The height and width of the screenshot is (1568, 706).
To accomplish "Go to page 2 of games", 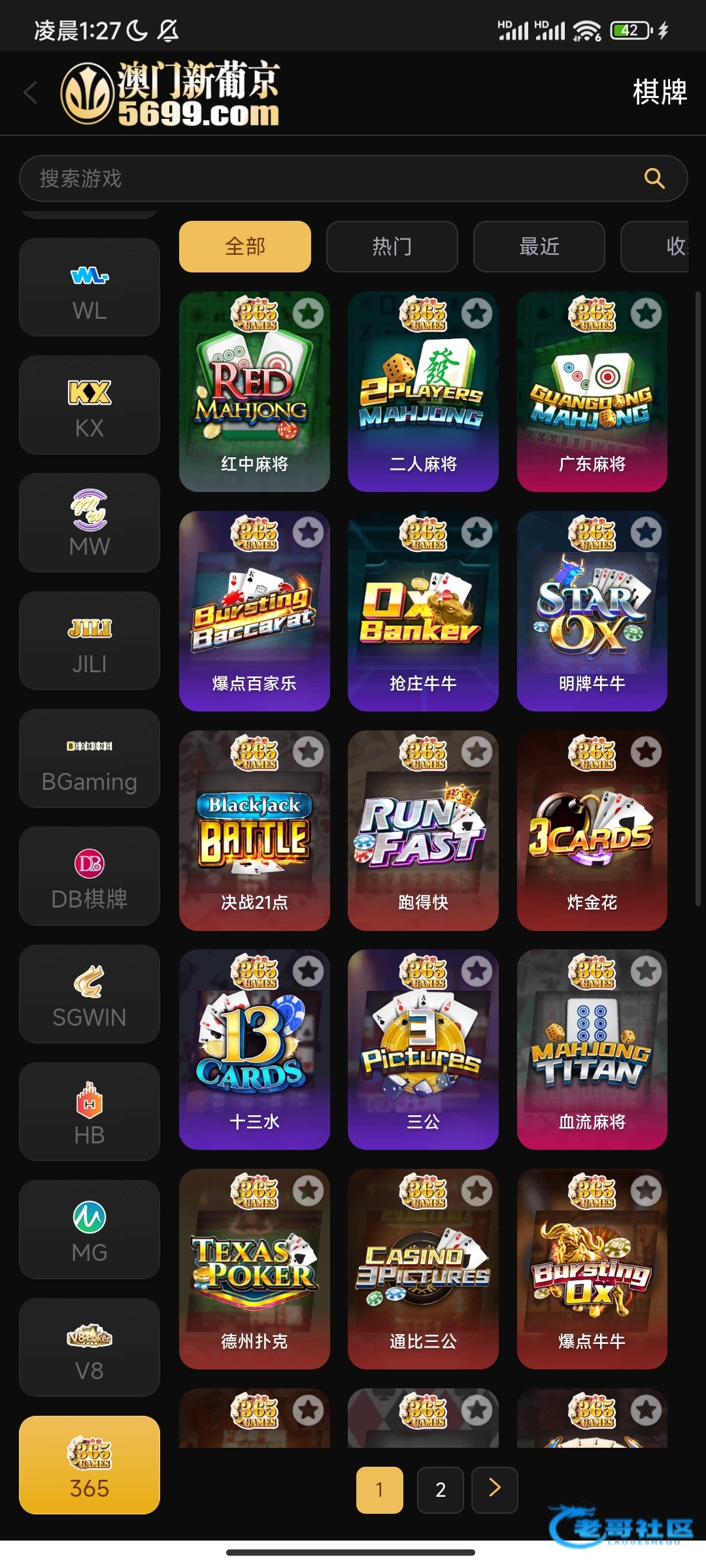I will click(441, 1490).
